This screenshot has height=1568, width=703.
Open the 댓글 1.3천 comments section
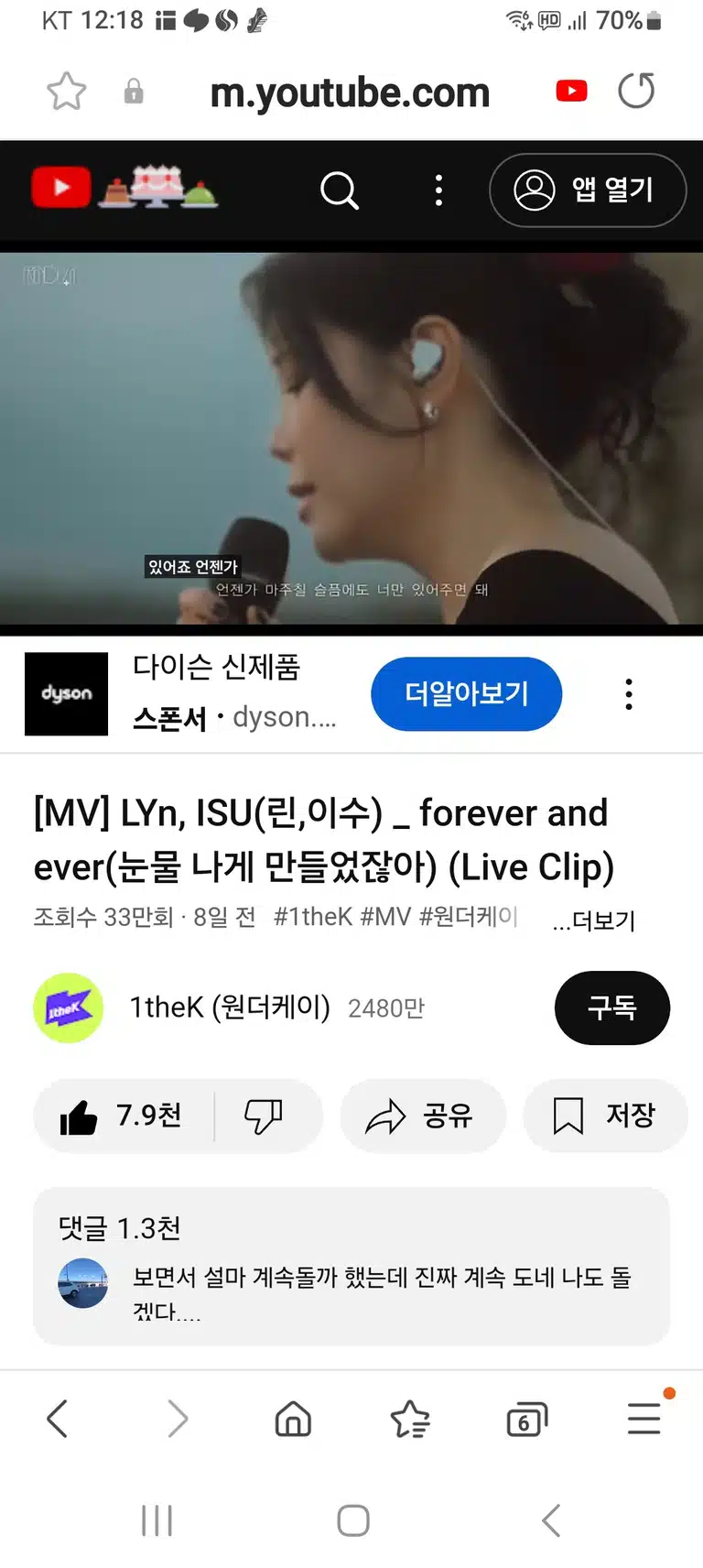pos(351,1266)
